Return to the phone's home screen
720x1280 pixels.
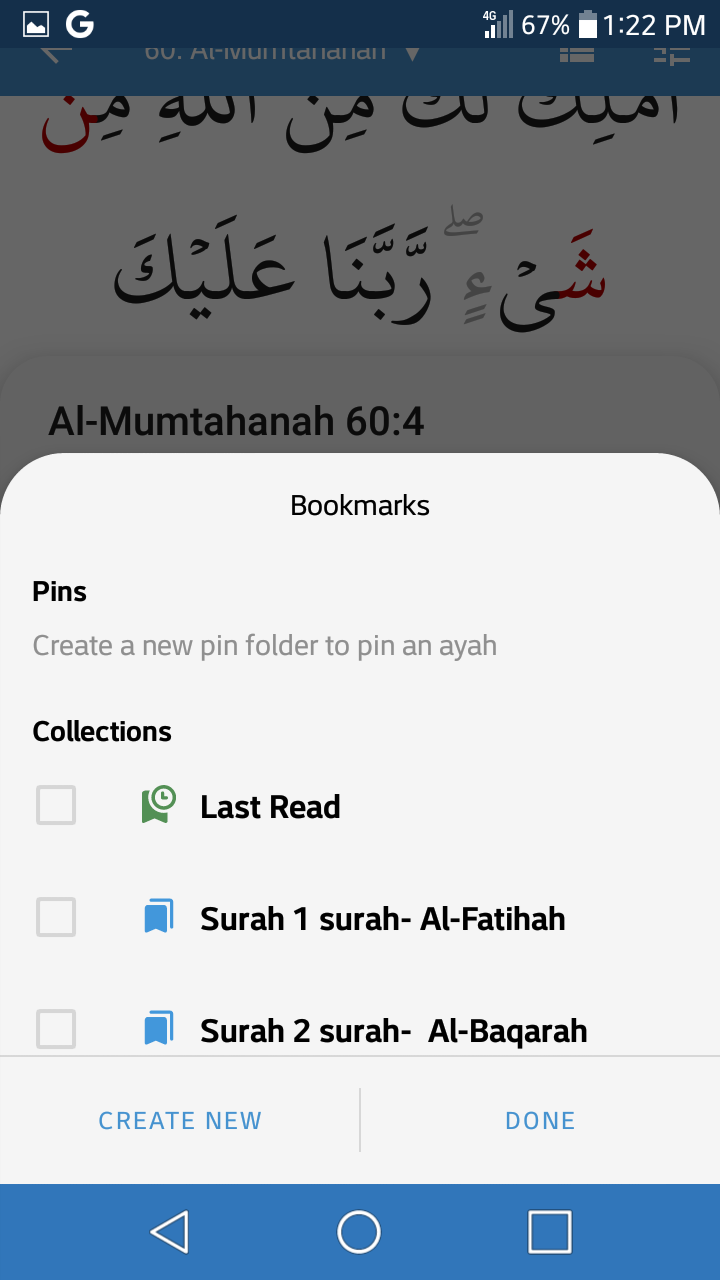(359, 1232)
